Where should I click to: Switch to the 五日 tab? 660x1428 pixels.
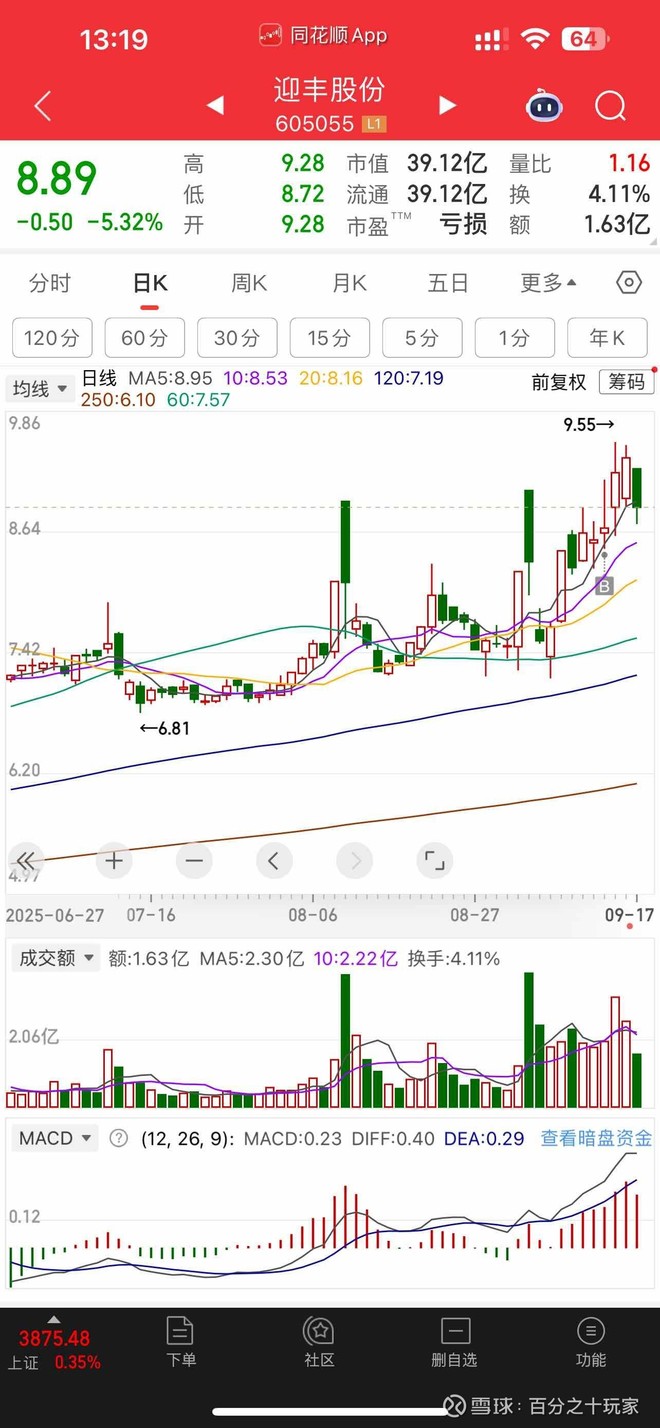(x=448, y=283)
